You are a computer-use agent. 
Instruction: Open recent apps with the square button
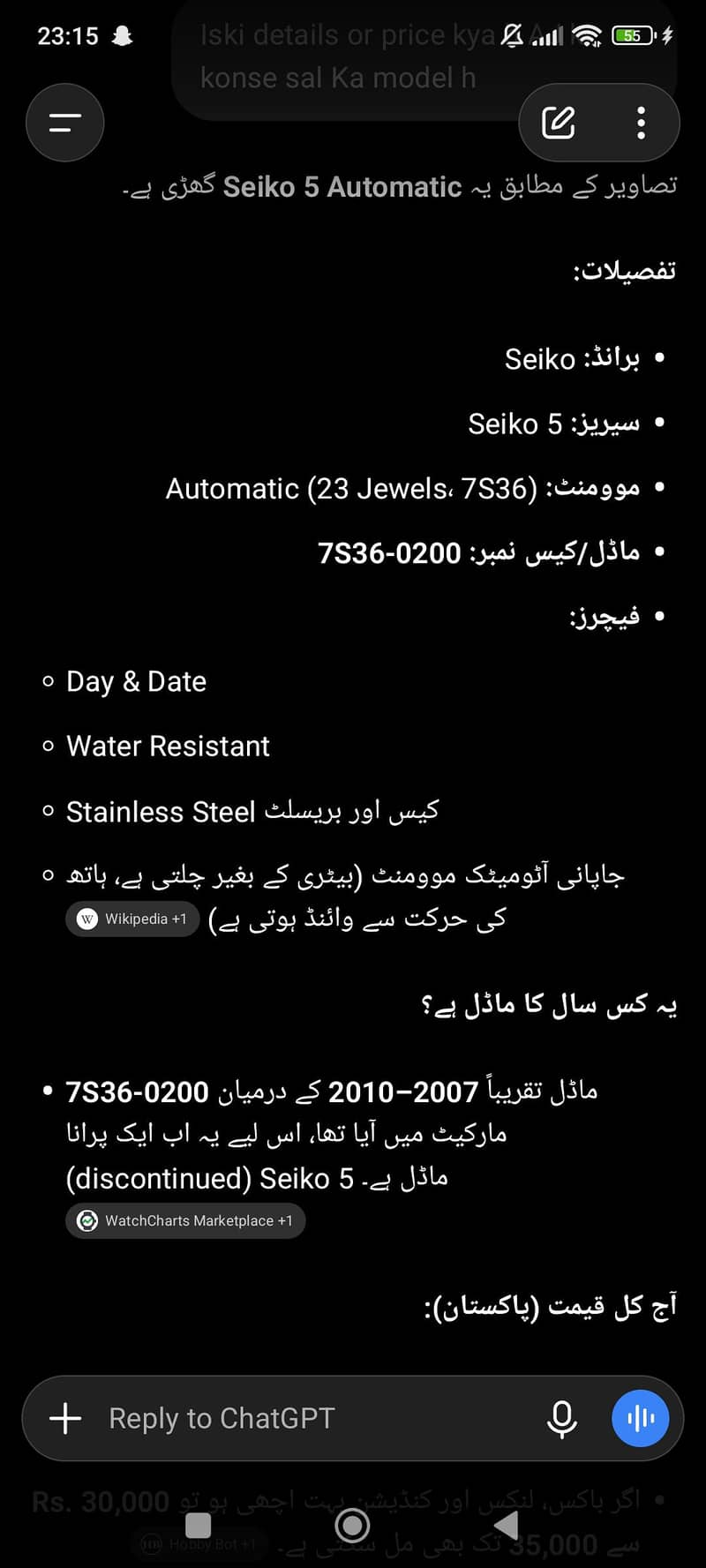[x=199, y=1524]
